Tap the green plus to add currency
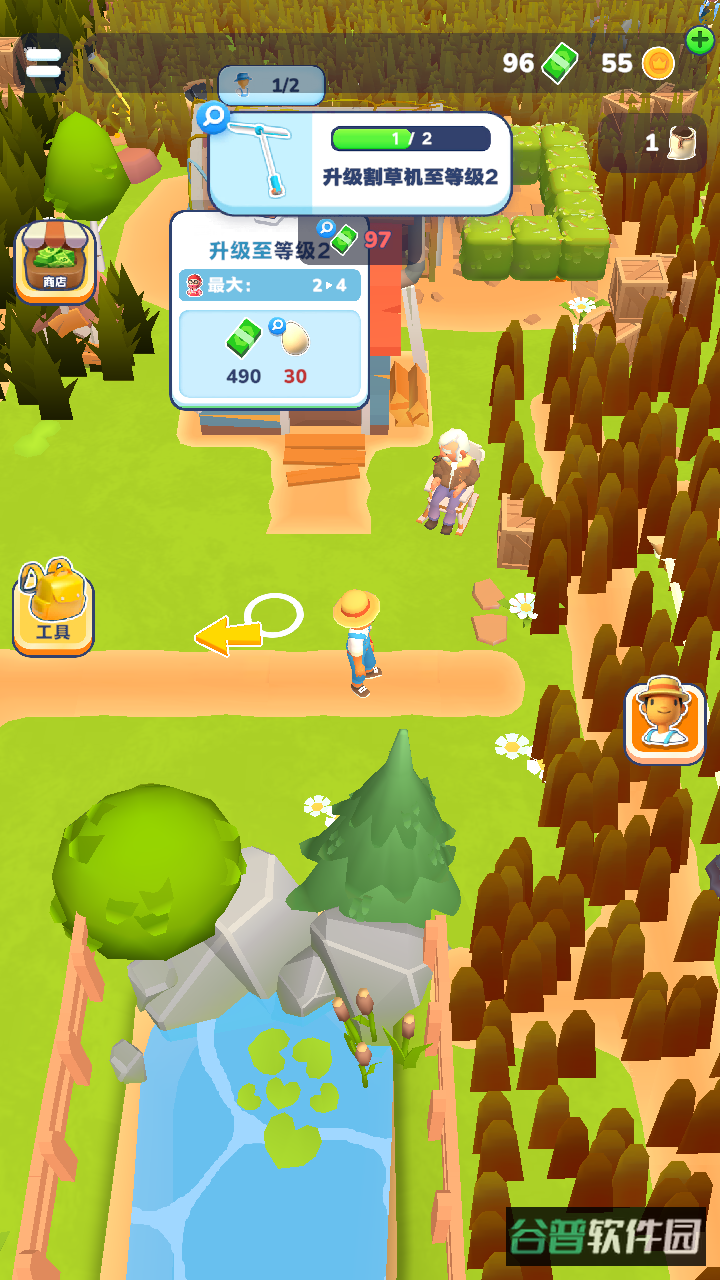 [x=700, y=40]
